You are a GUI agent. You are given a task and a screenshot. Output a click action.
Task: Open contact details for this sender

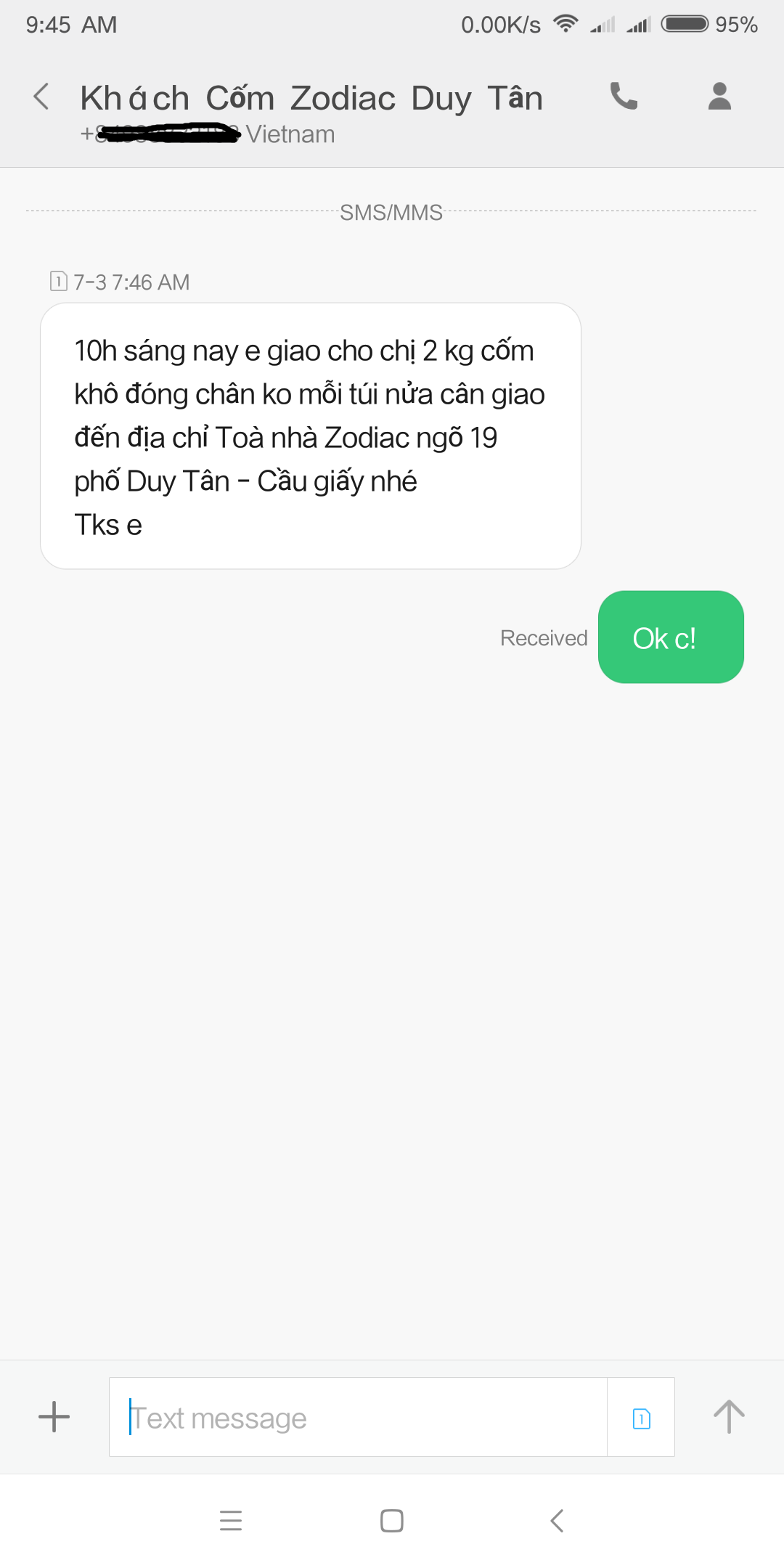(719, 96)
